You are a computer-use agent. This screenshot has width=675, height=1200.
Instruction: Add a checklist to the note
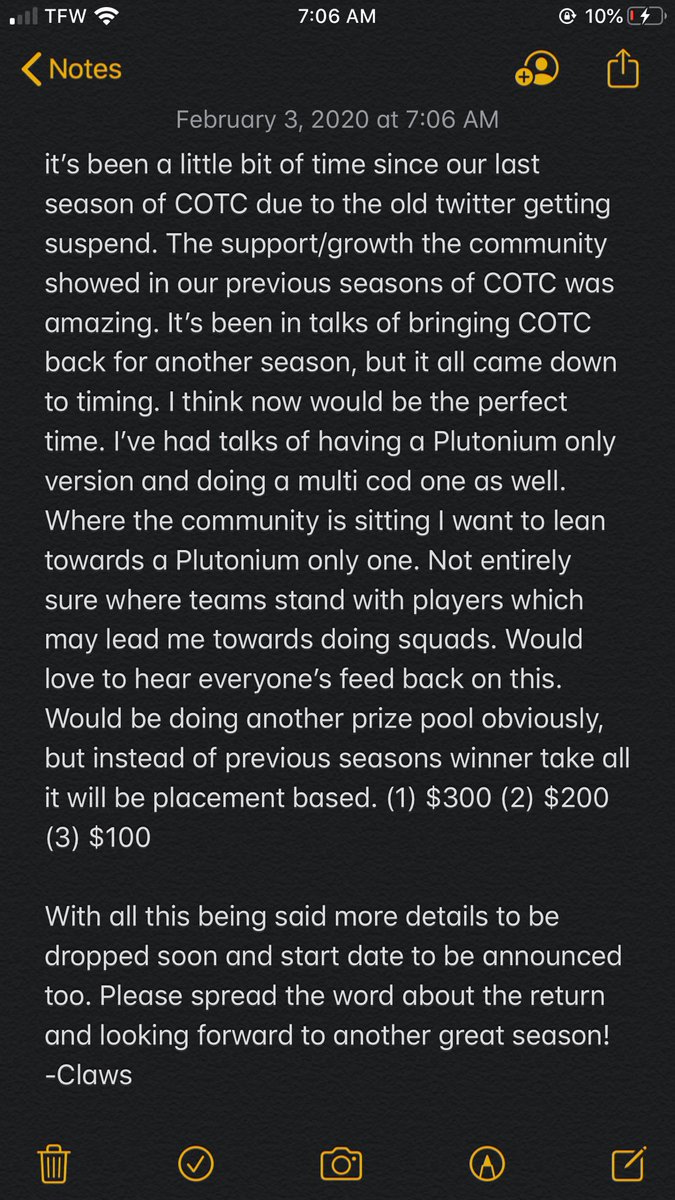coord(196,1163)
